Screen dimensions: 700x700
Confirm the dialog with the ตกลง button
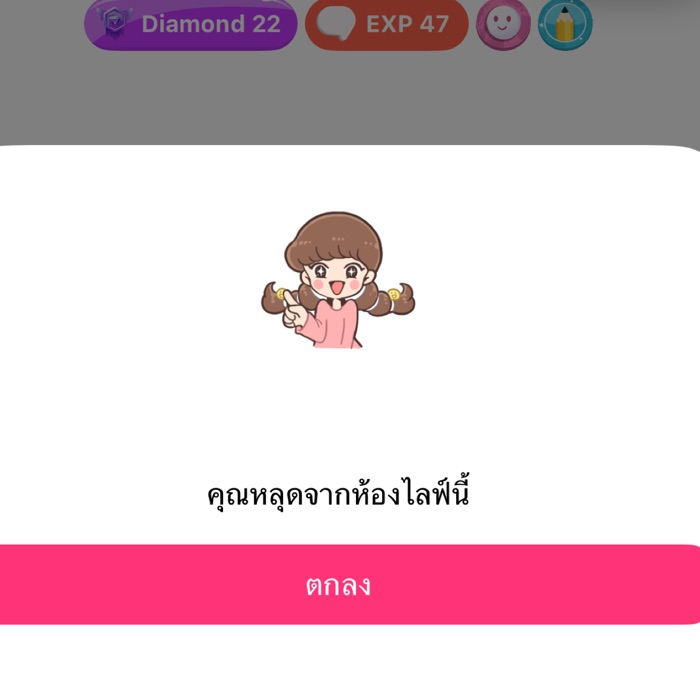(x=340, y=585)
